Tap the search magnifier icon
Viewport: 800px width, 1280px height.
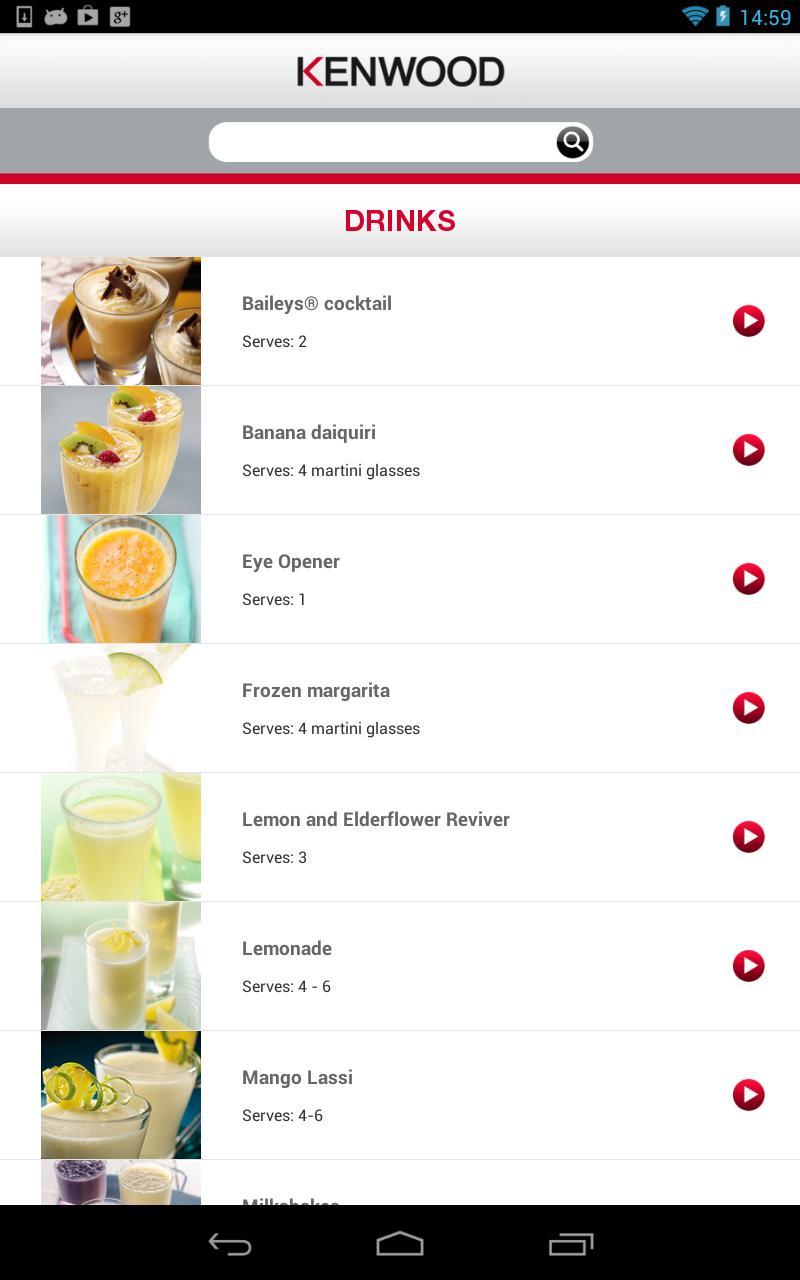pos(570,142)
